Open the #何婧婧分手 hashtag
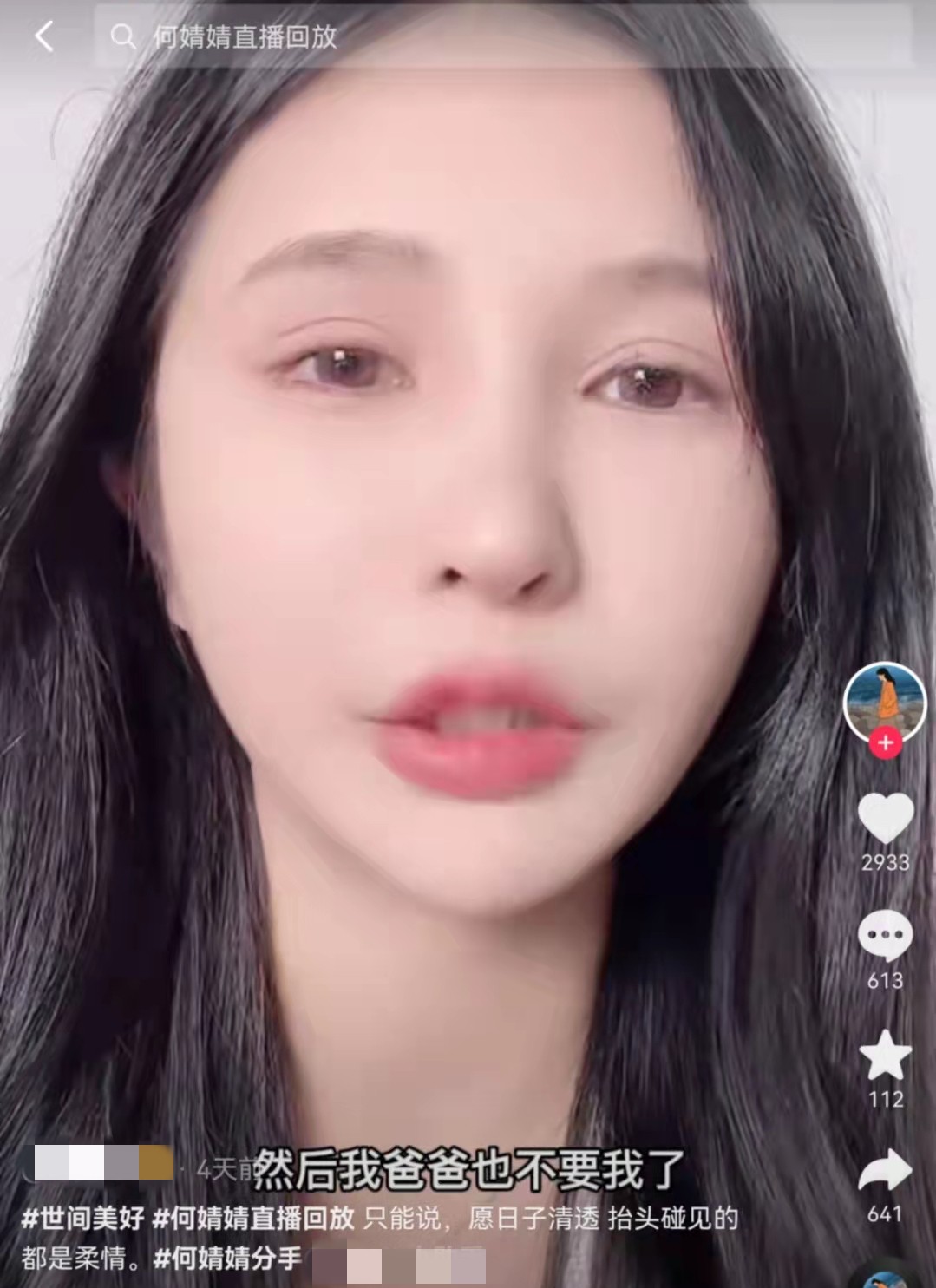This screenshot has width=936, height=1288. click(x=228, y=1259)
